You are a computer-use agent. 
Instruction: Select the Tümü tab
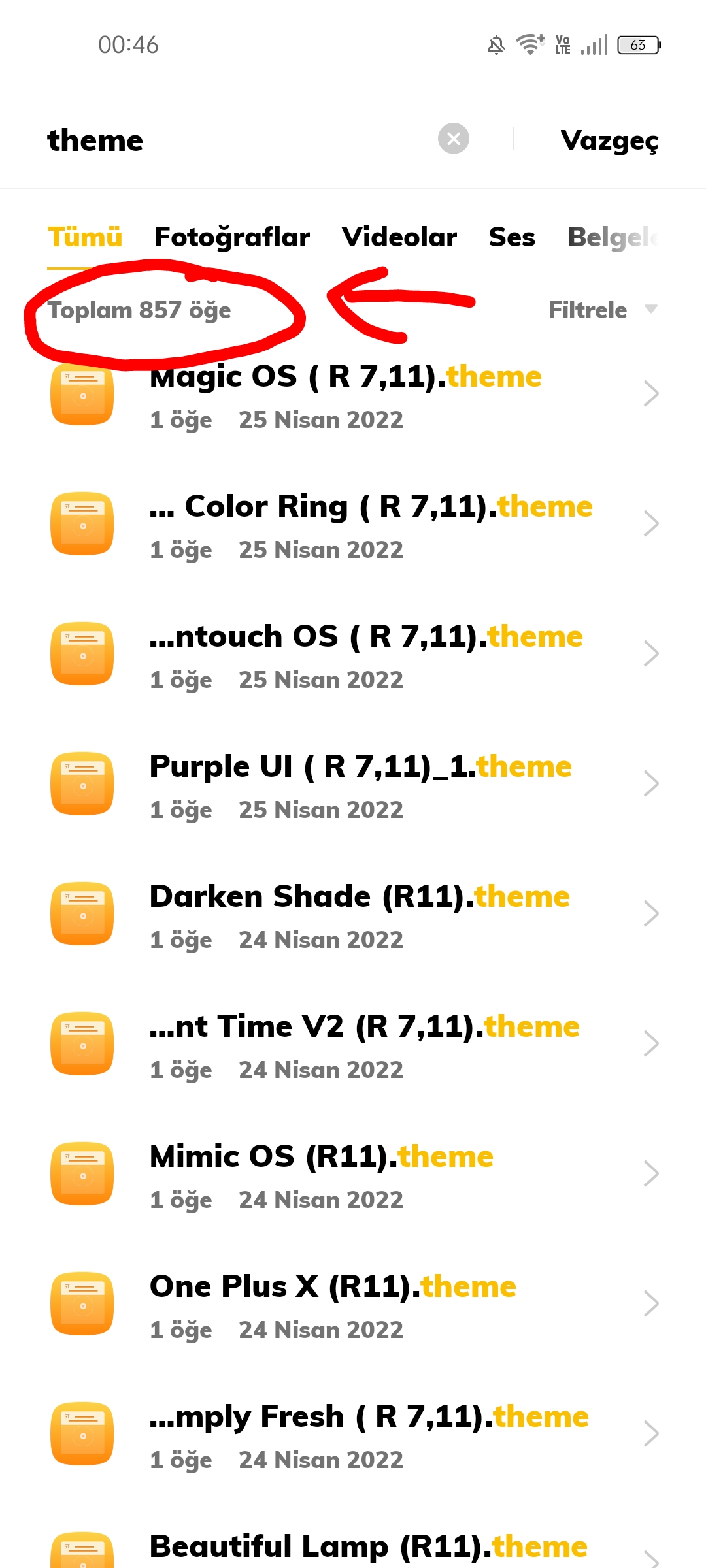(85, 237)
